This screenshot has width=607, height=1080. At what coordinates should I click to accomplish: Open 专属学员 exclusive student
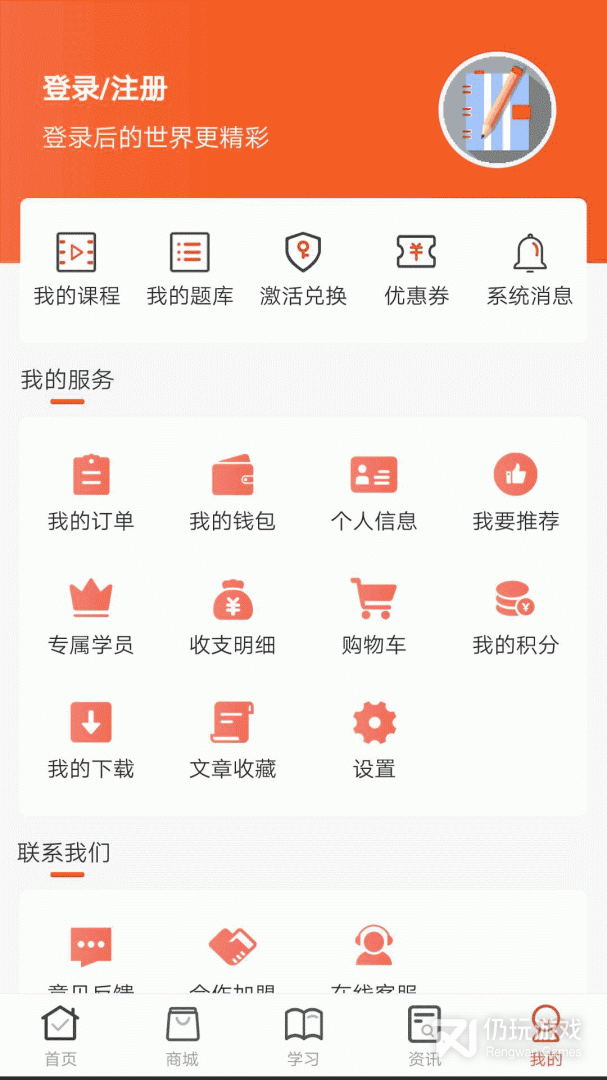[91, 615]
